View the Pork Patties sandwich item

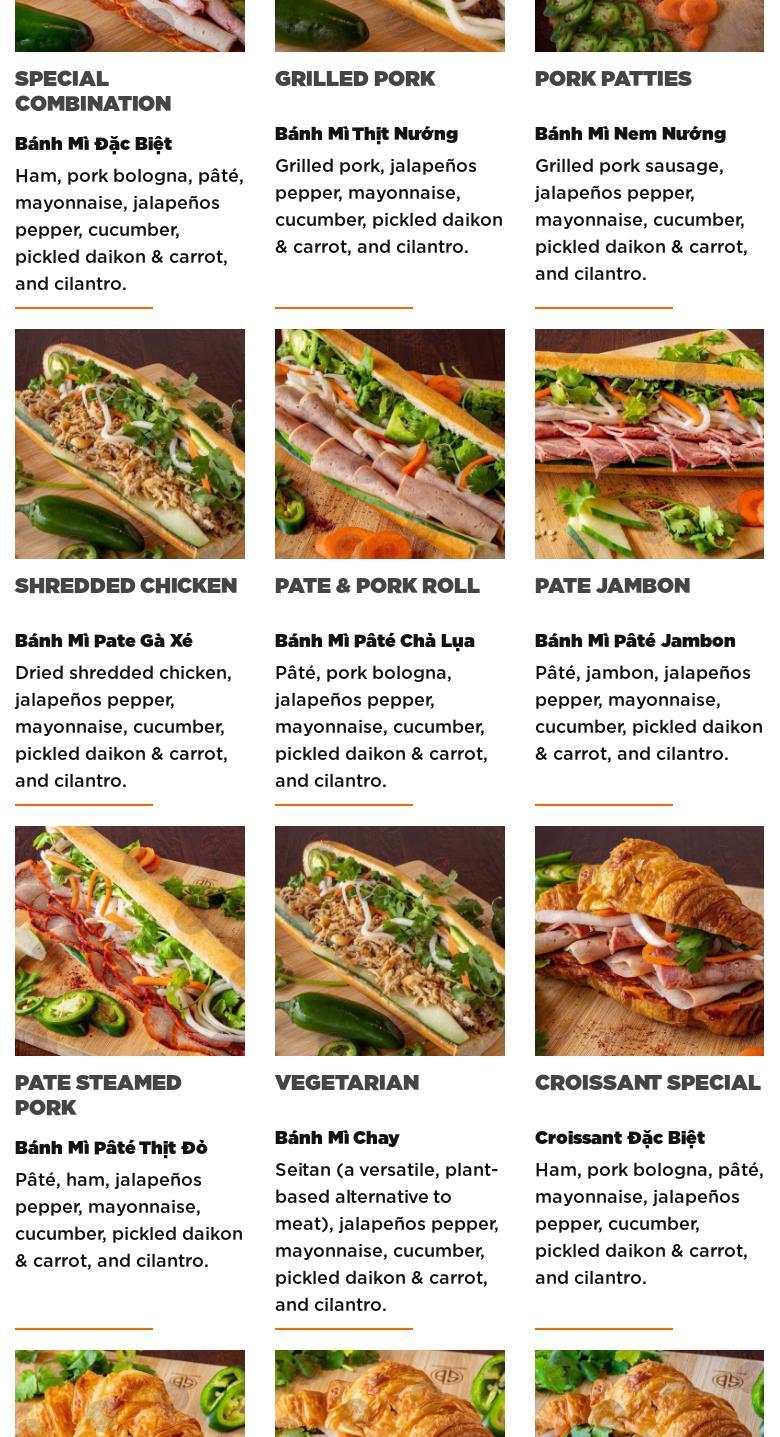[x=613, y=79]
